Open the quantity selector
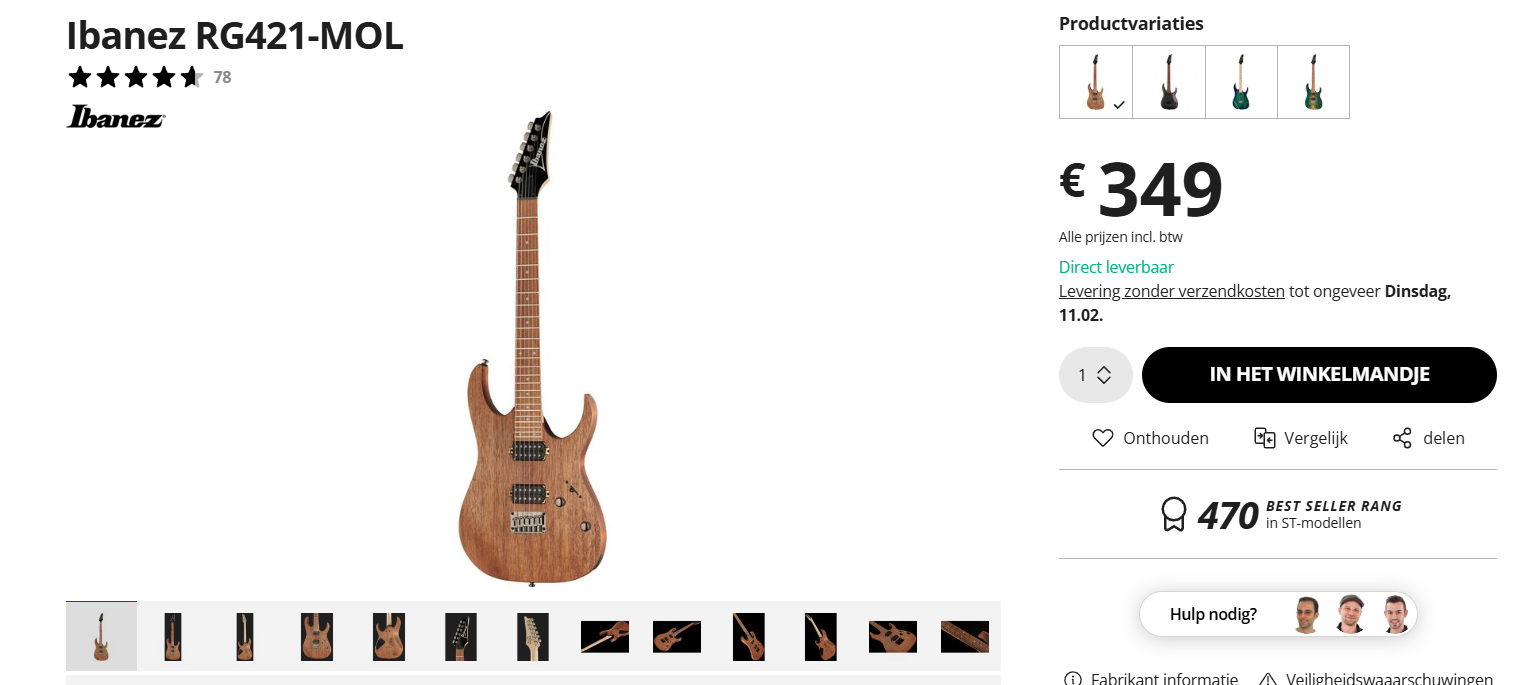 (x=1096, y=375)
